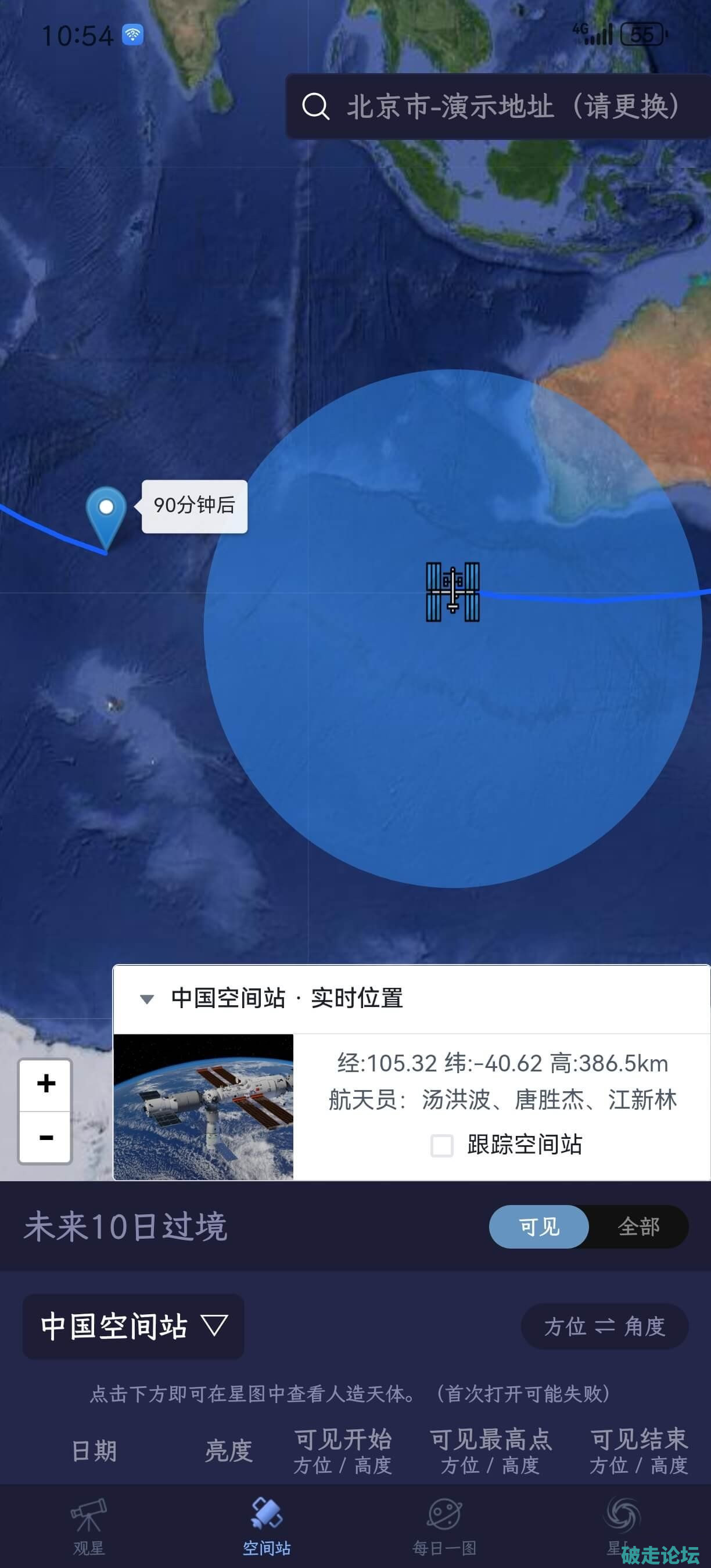Tap the space station icon on map
Screen dimensions: 711x1568
(x=453, y=591)
